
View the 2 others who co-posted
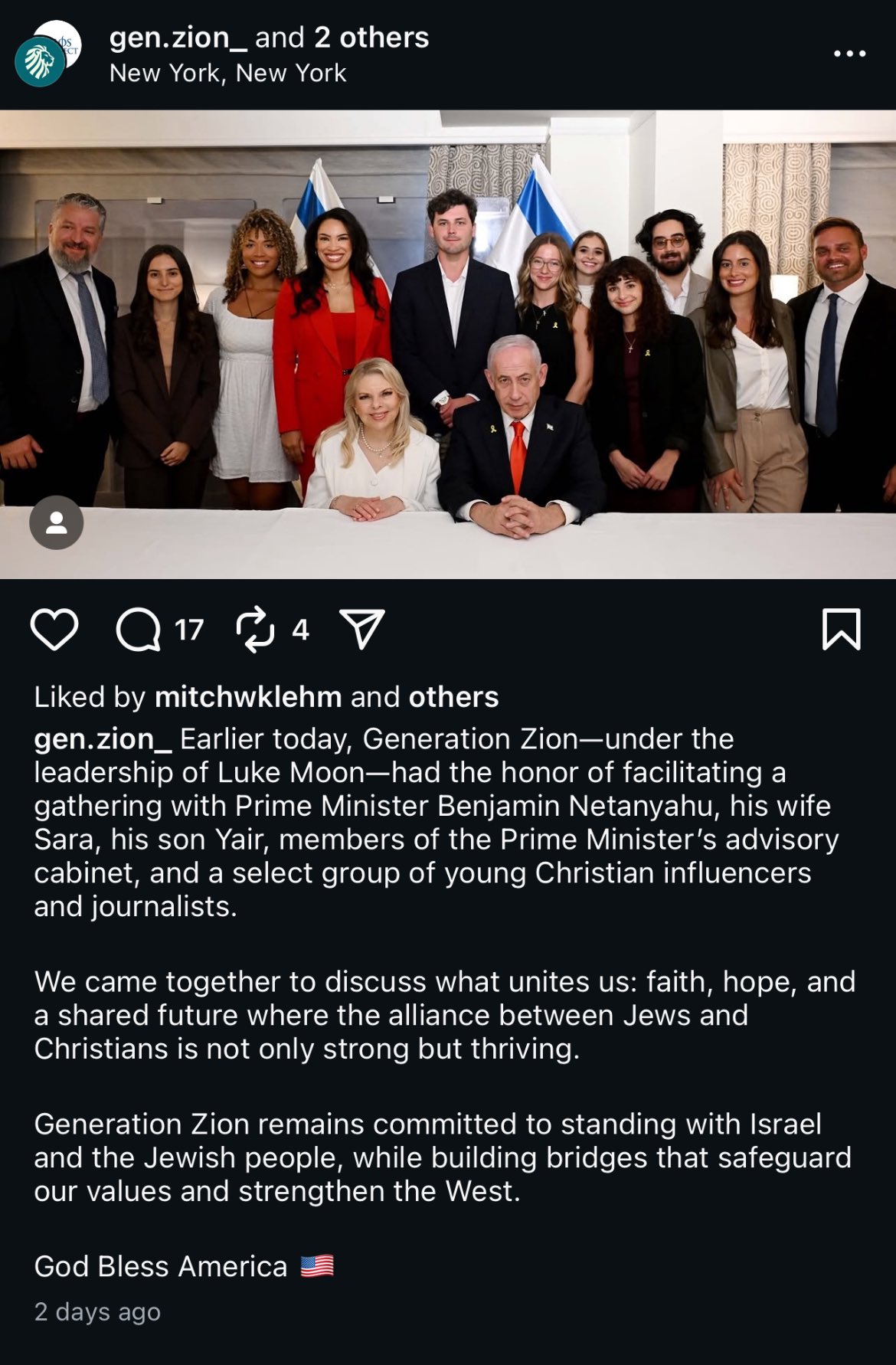[371, 38]
